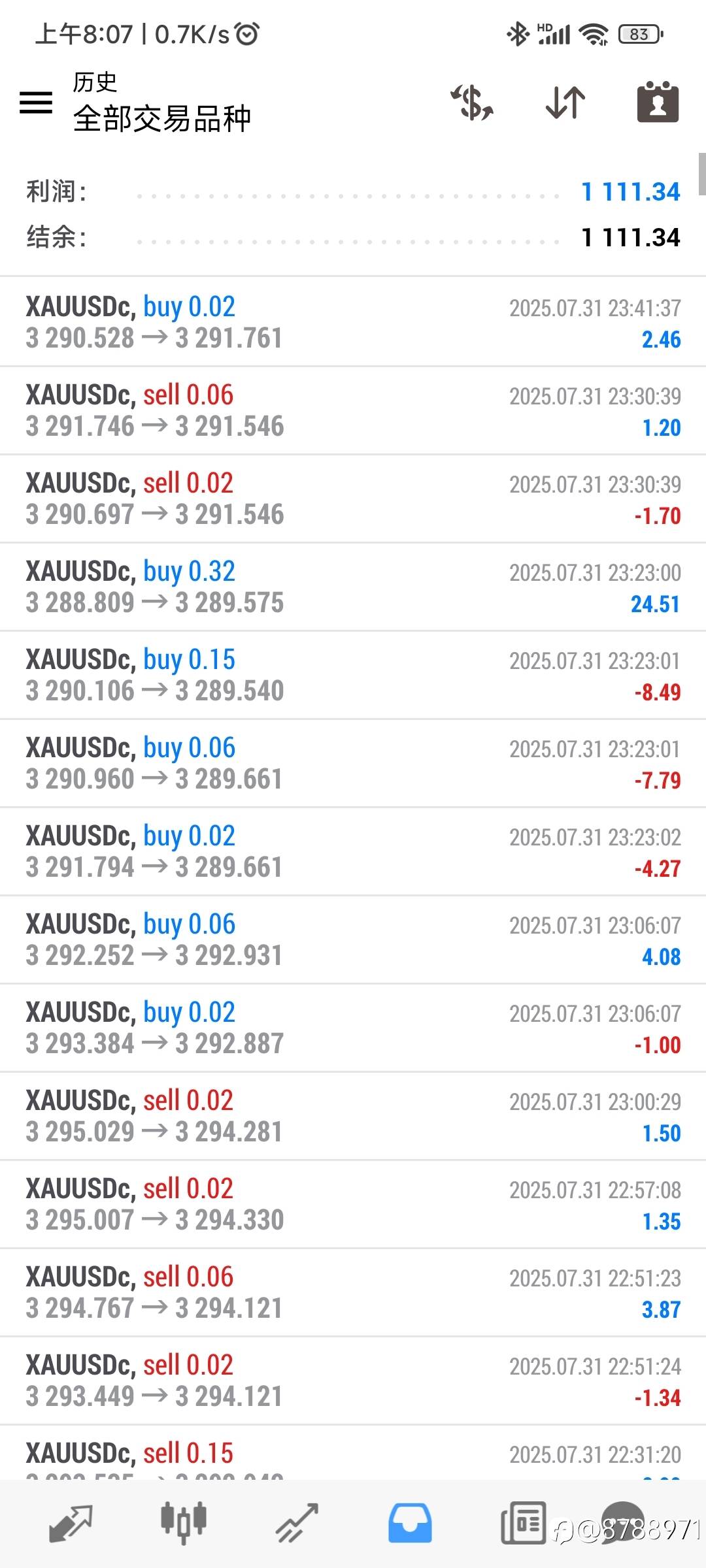The height and width of the screenshot is (1568, 706).
Task: Open the calendar date-range picker
Action: point(658,102)
